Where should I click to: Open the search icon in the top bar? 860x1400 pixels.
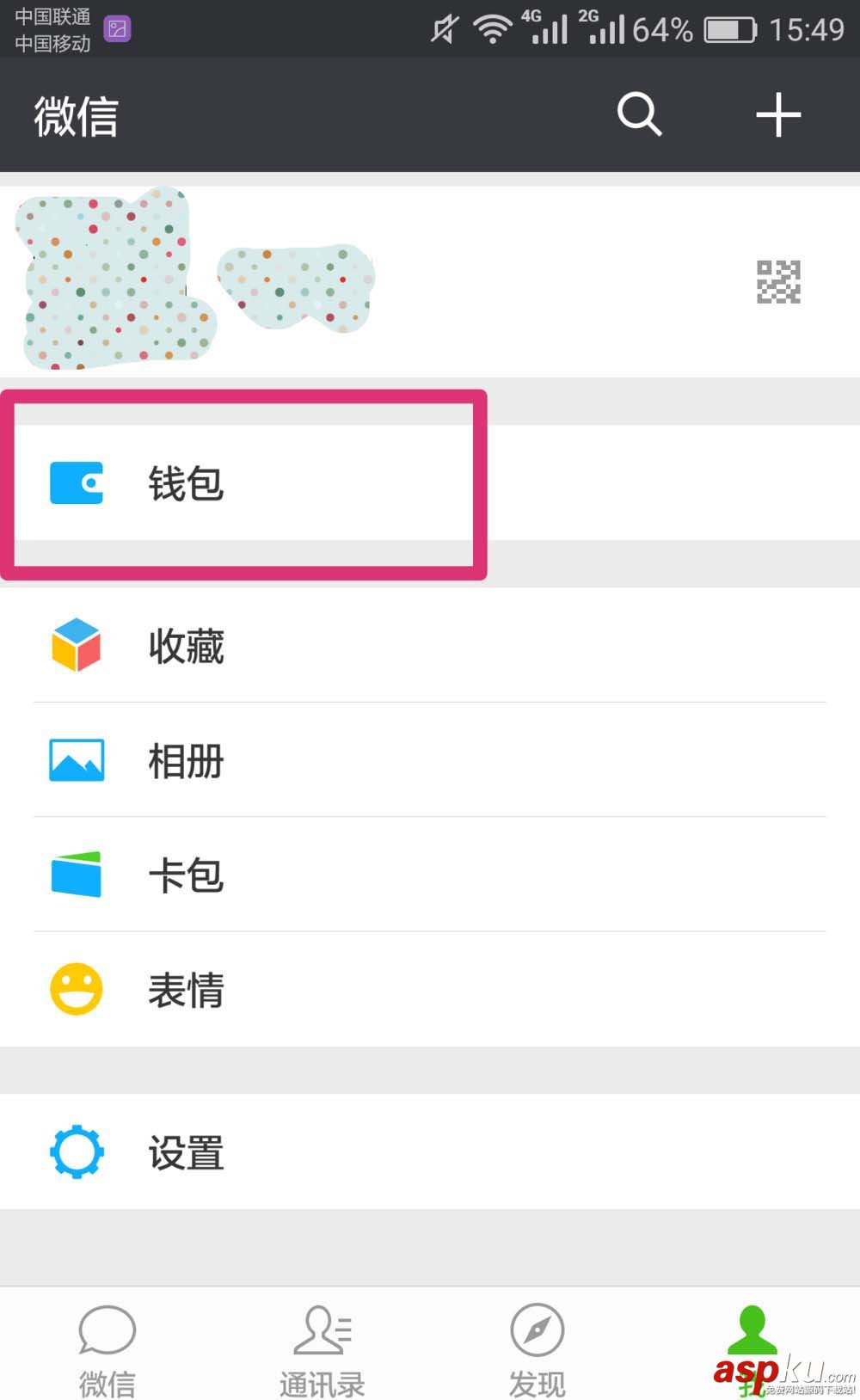[639, 114]
